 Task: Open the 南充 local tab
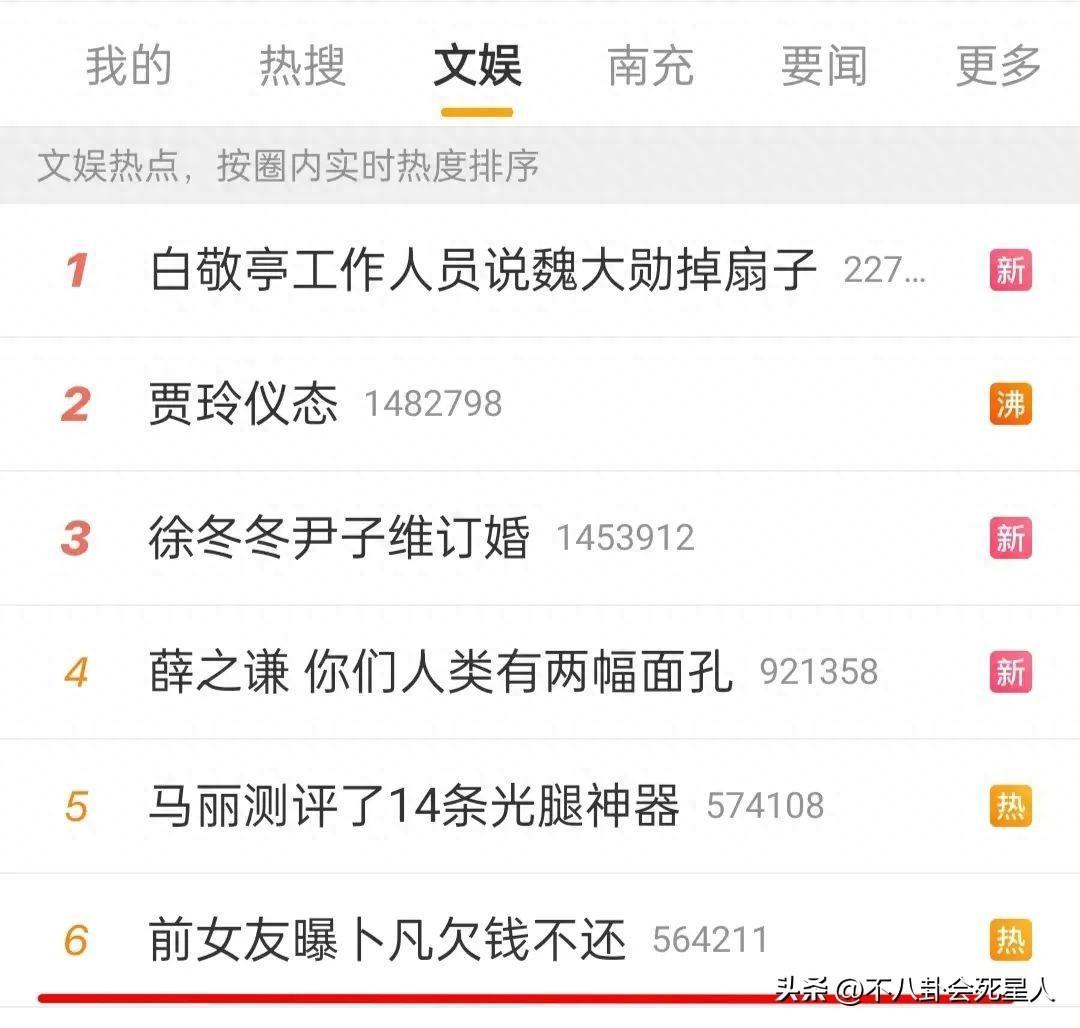click(x=650, y=66)
